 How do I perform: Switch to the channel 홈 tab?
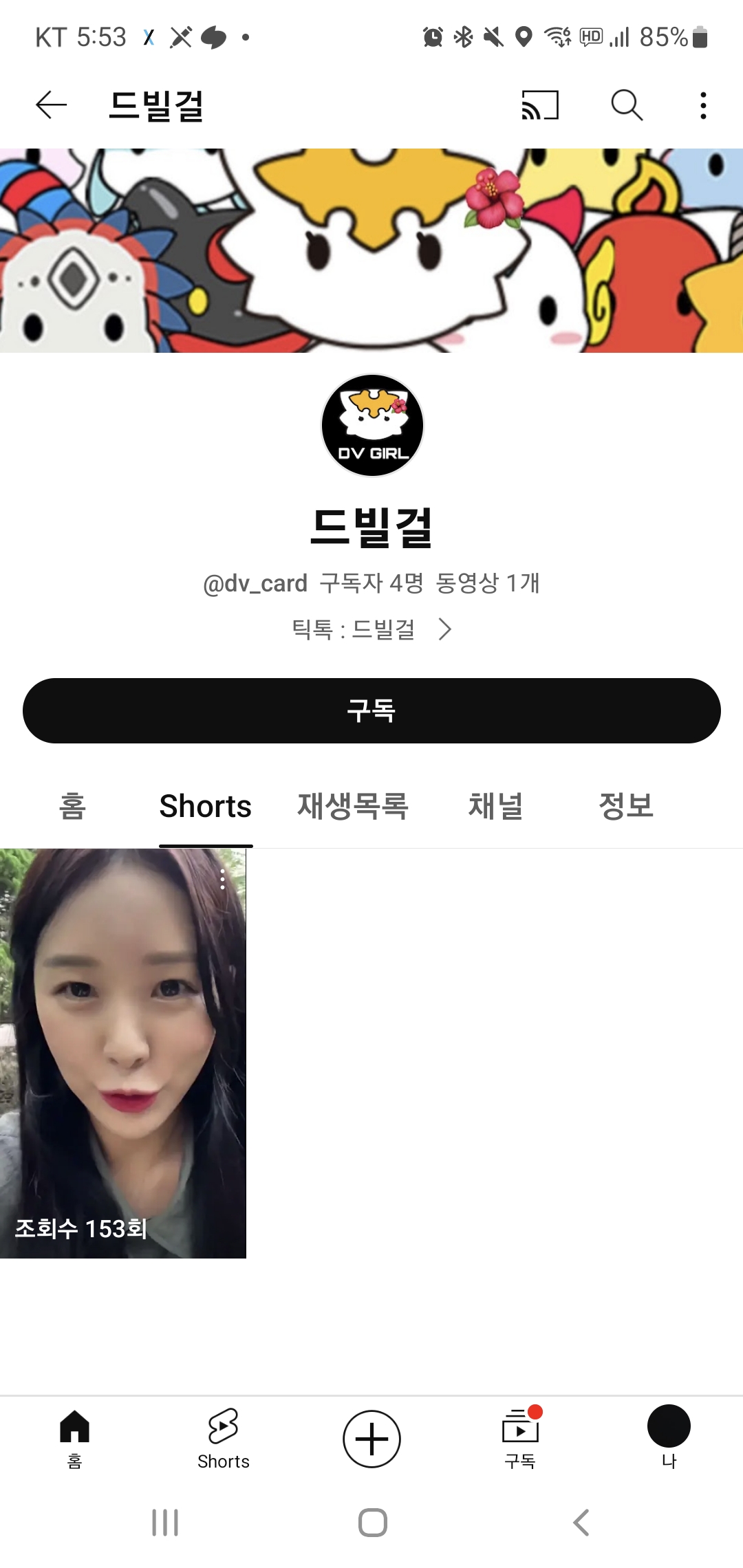72,806
